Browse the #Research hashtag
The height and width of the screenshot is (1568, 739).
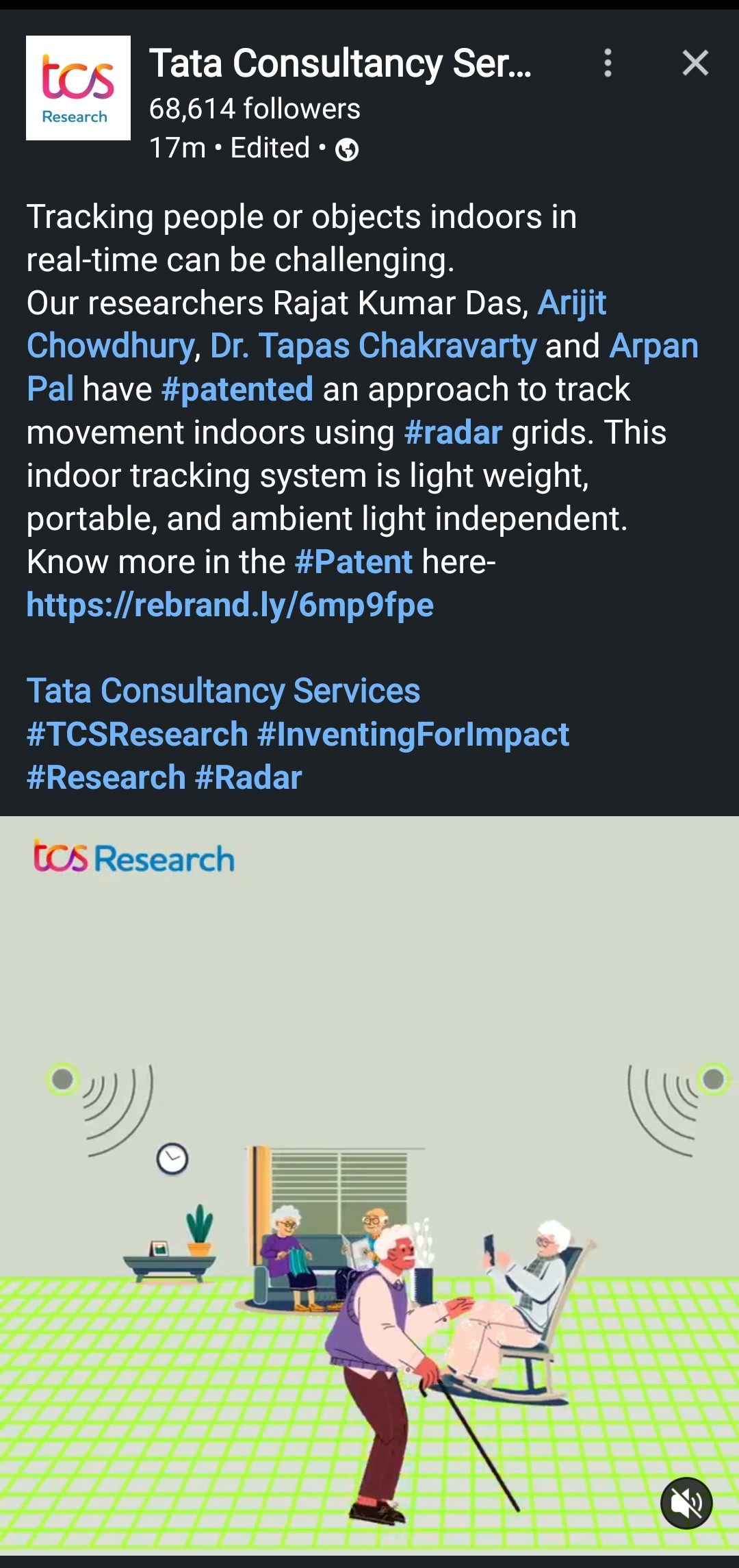(106, 777)
